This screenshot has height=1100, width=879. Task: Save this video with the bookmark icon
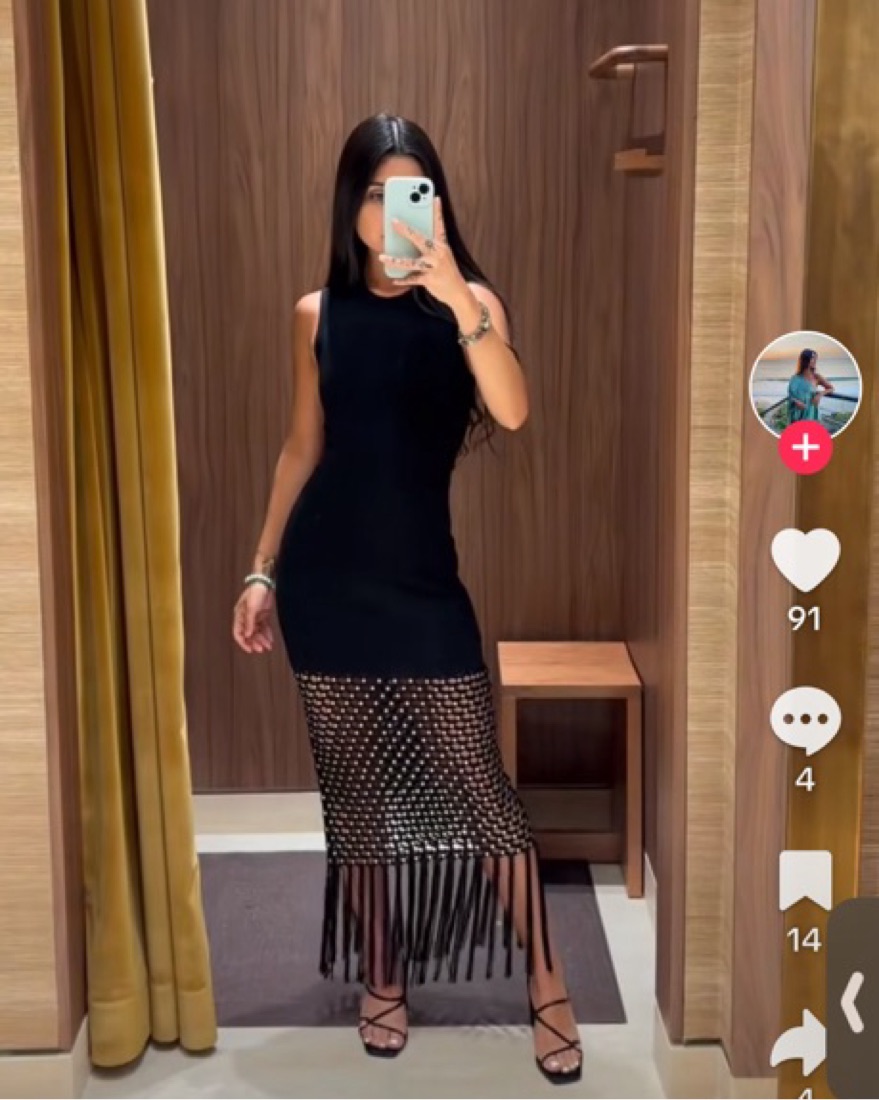805,881
